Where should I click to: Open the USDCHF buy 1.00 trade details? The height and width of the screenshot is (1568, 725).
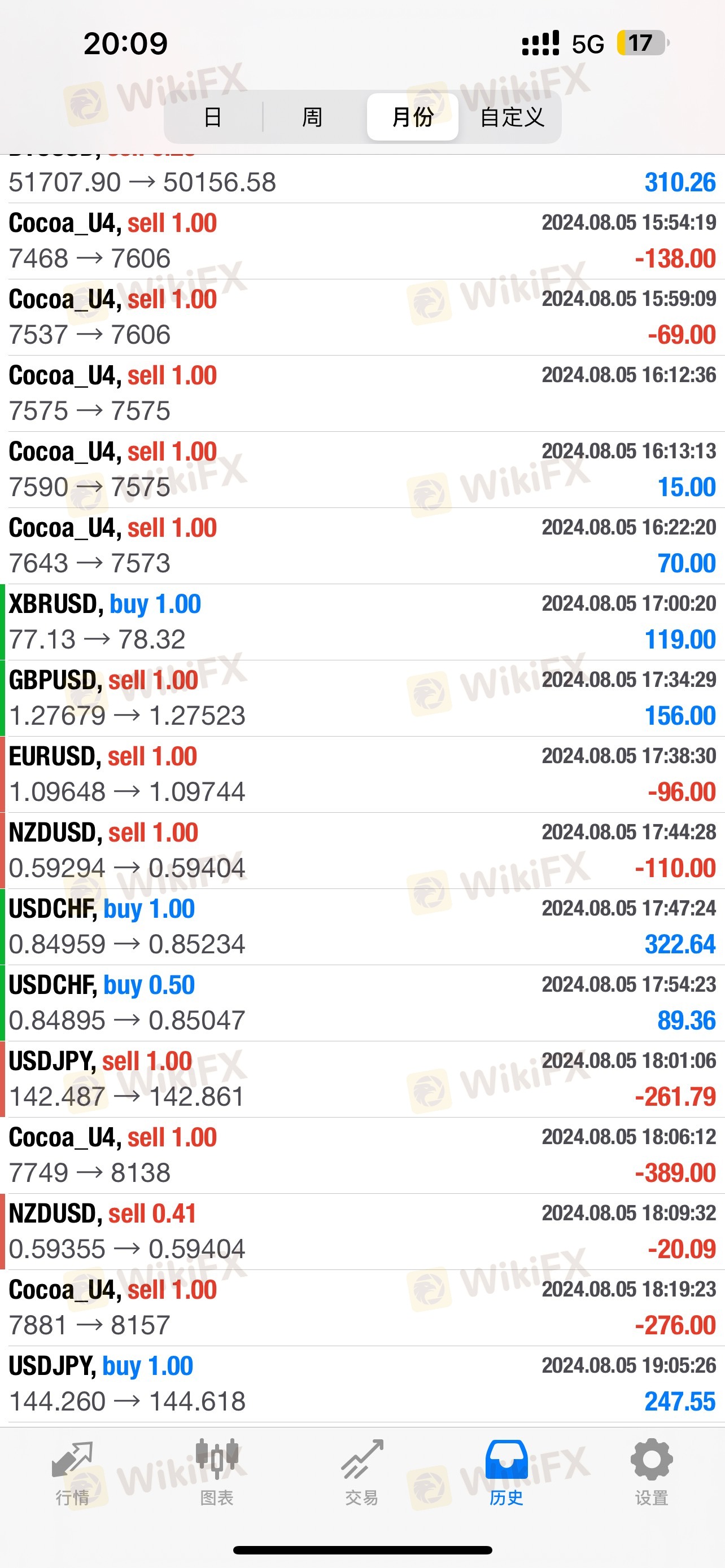362,927
